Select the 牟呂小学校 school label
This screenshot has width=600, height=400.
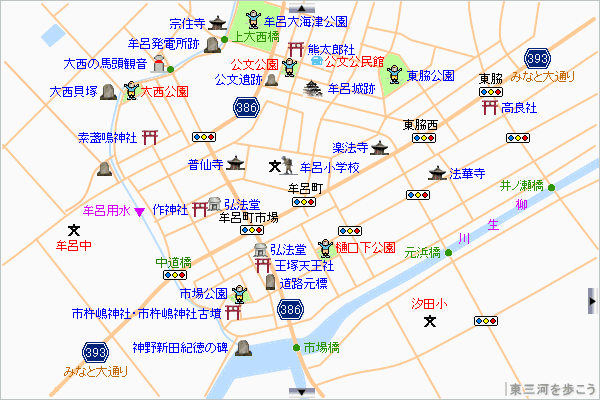click(x=329, y=166)
